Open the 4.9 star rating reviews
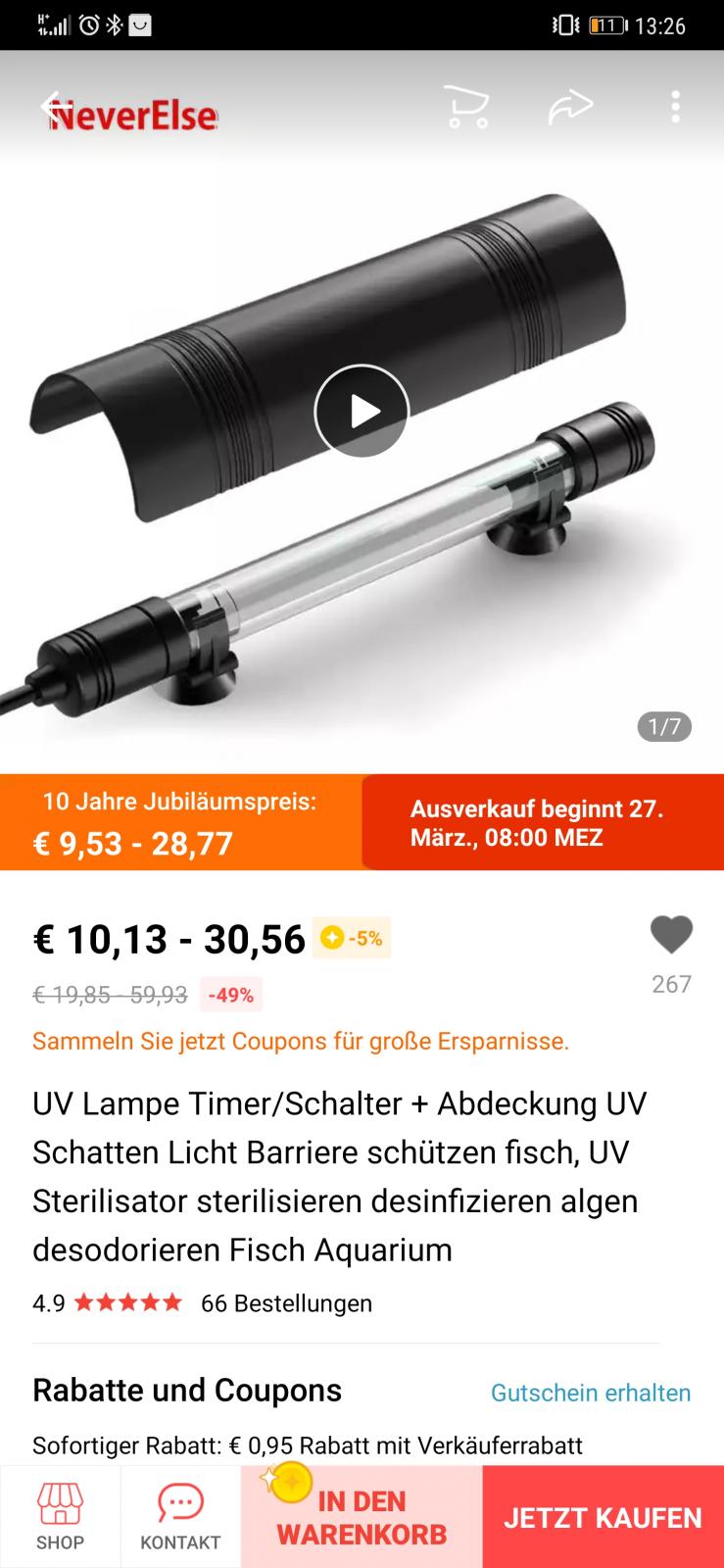Viewport: 724px width, 1568px height. pos(108,1303)
